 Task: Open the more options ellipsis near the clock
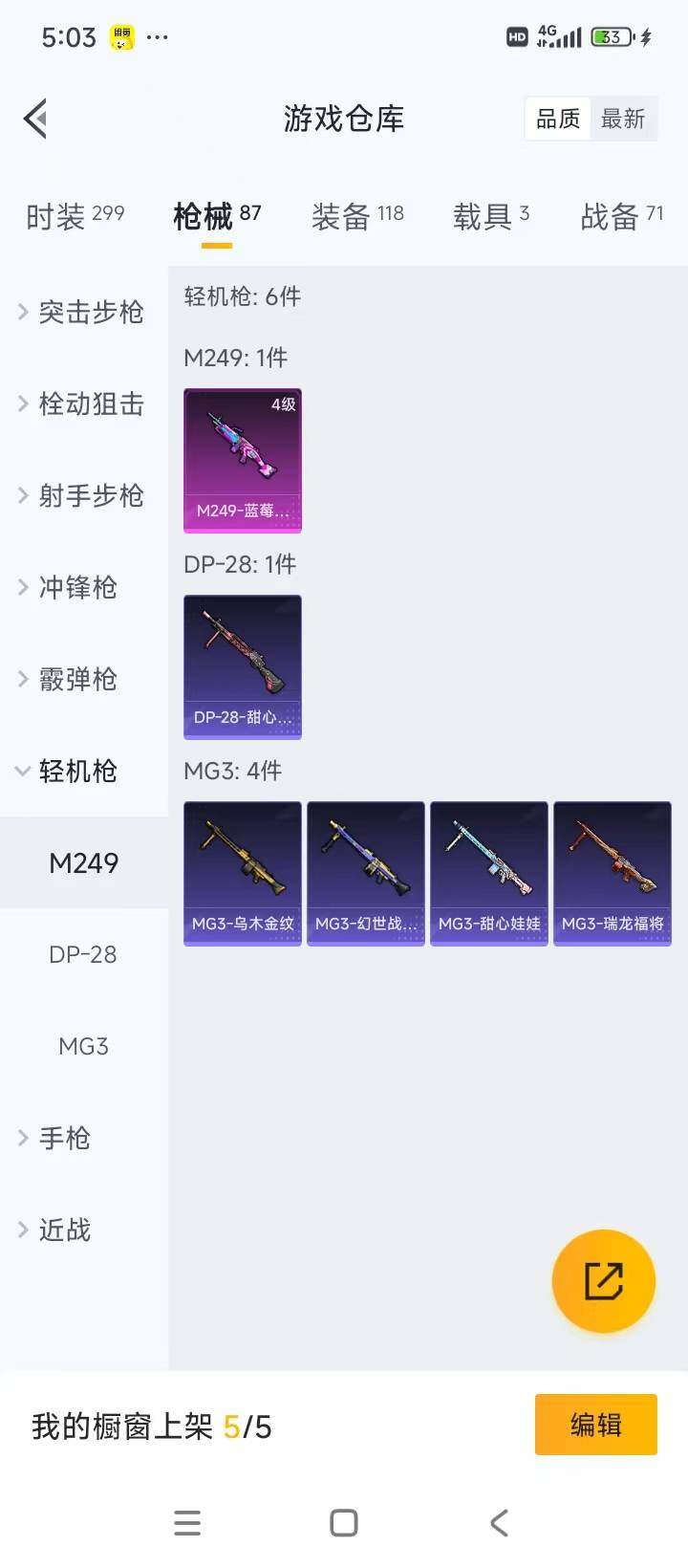(x=156, y=36)
